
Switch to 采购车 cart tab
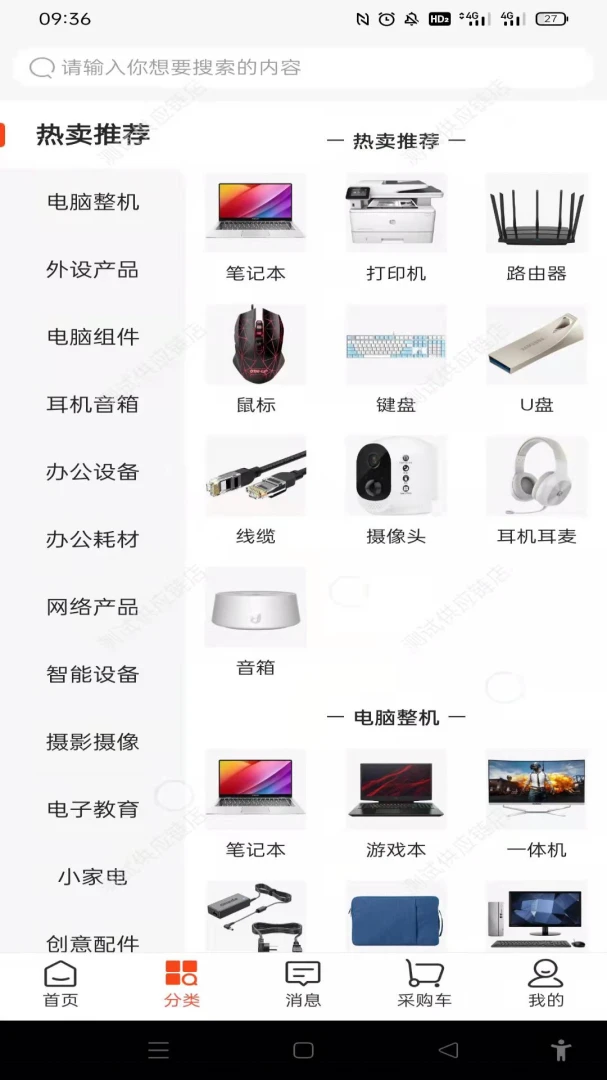coord(424,985)
